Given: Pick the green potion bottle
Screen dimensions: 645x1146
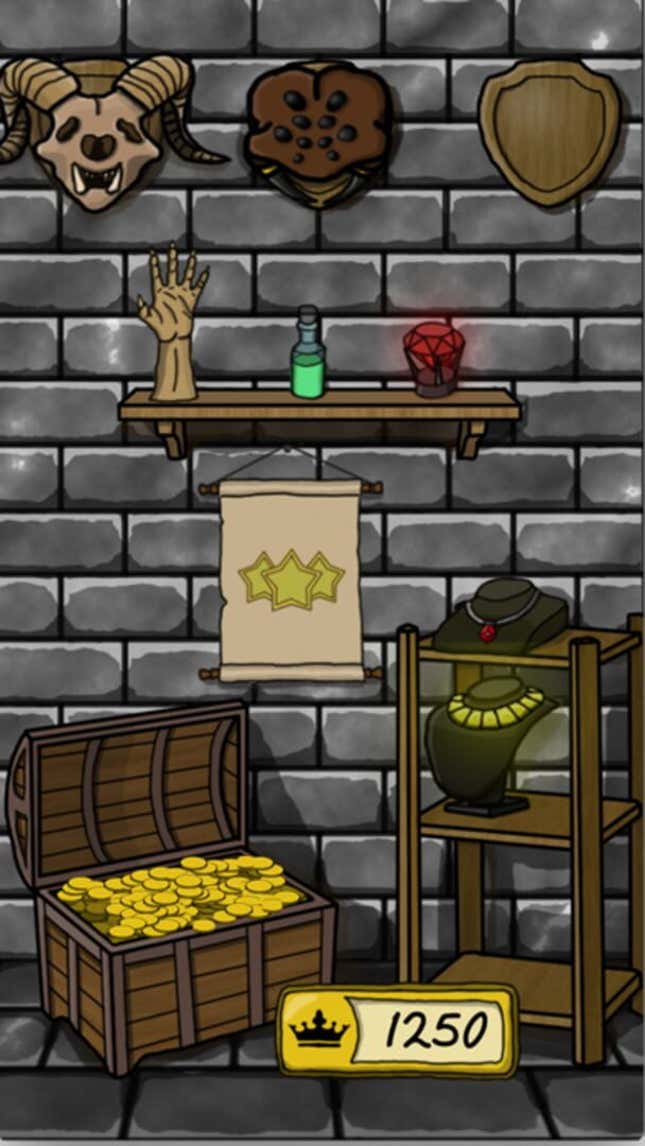Looking at the screenshot, I should [308, 356].
